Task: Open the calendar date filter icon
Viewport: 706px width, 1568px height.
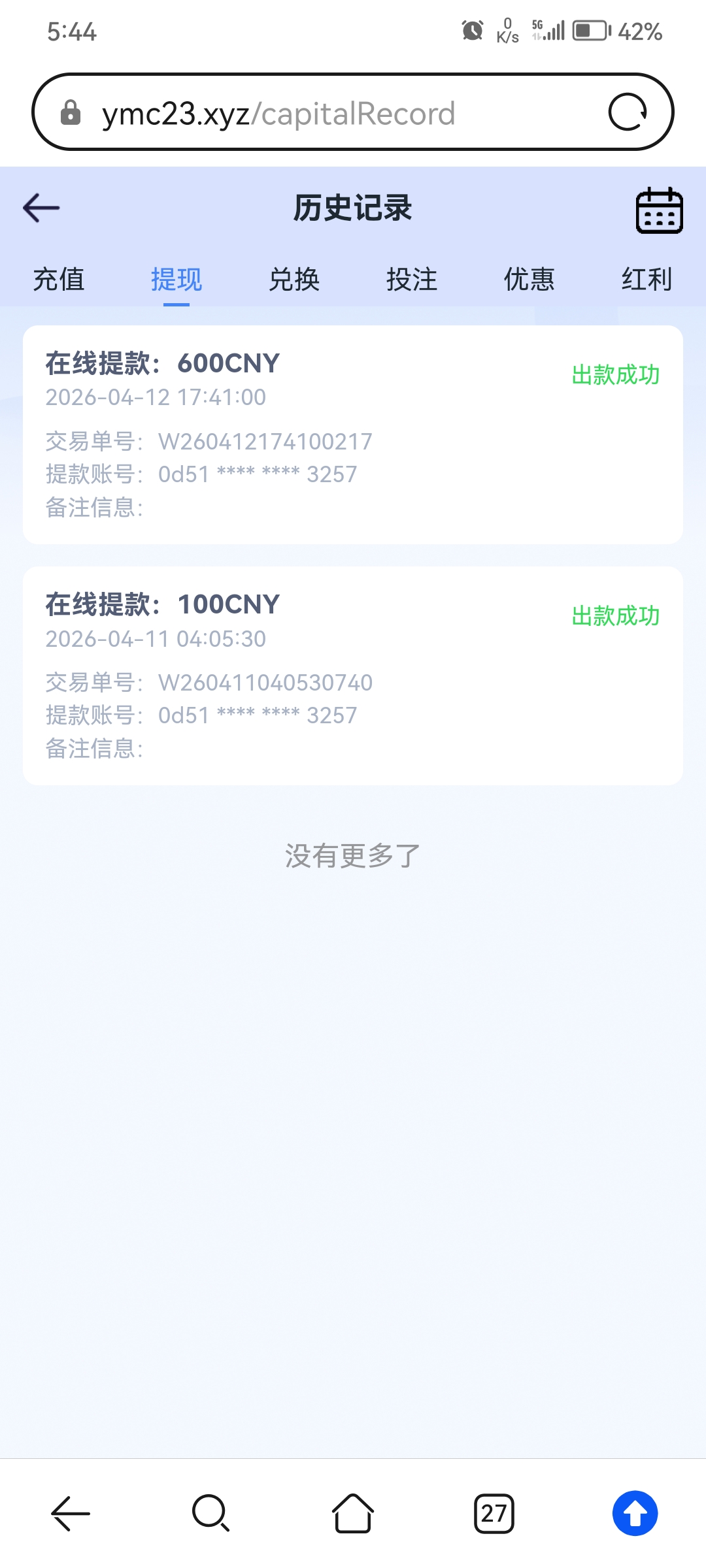Action: 659,209
